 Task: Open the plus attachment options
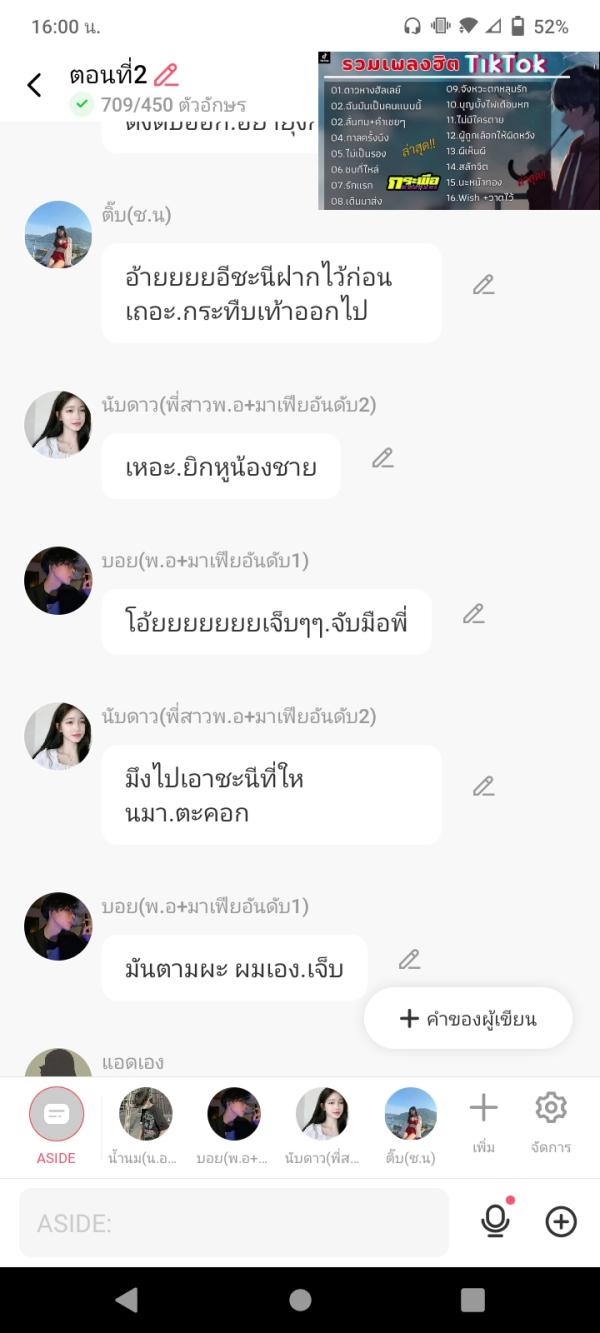pos(561,1221)
